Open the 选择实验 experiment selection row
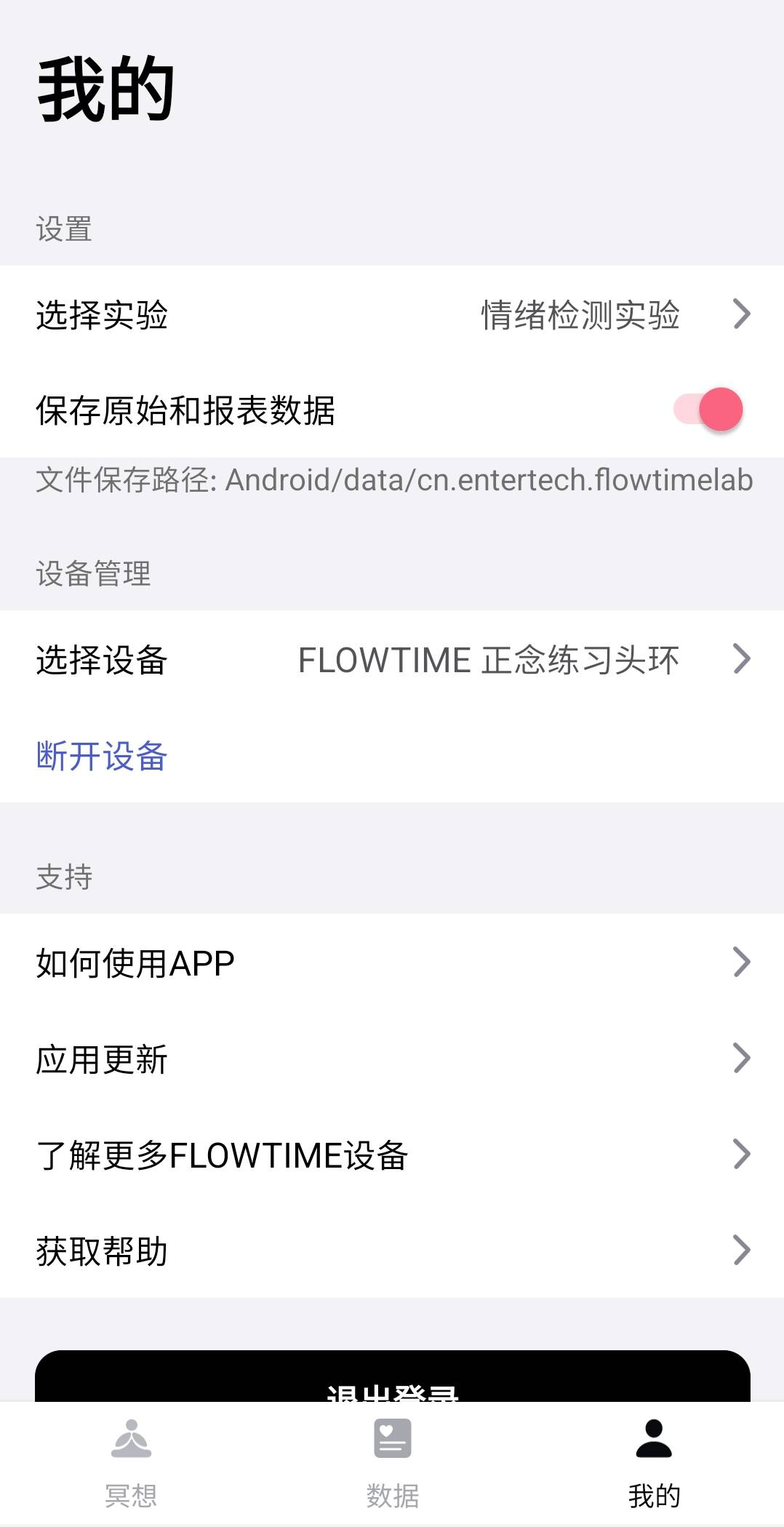Viewport: 784px width, 1527px height. point(392,315)
